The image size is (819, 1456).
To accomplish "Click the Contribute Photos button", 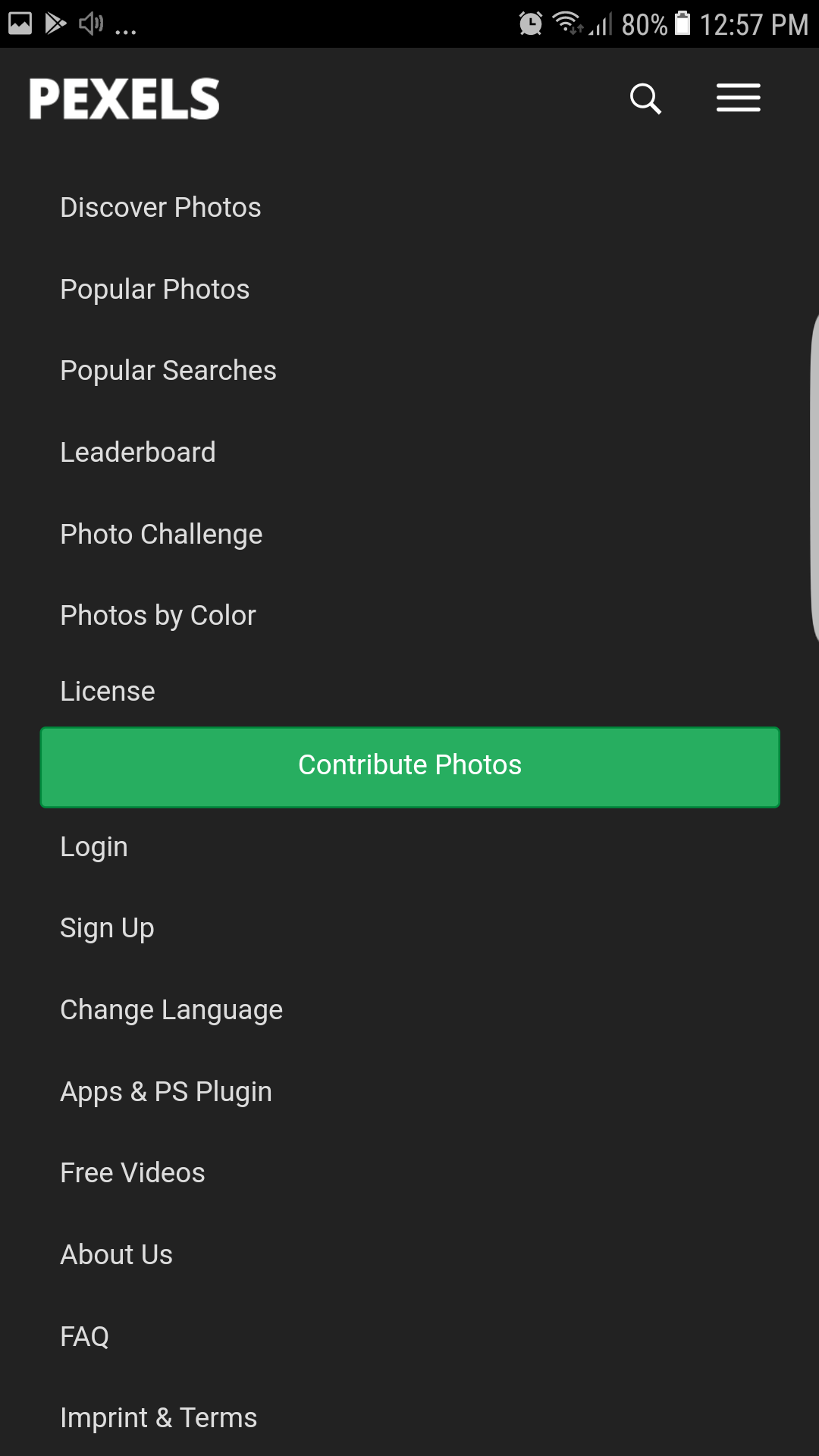I will (x=409, y=766).
